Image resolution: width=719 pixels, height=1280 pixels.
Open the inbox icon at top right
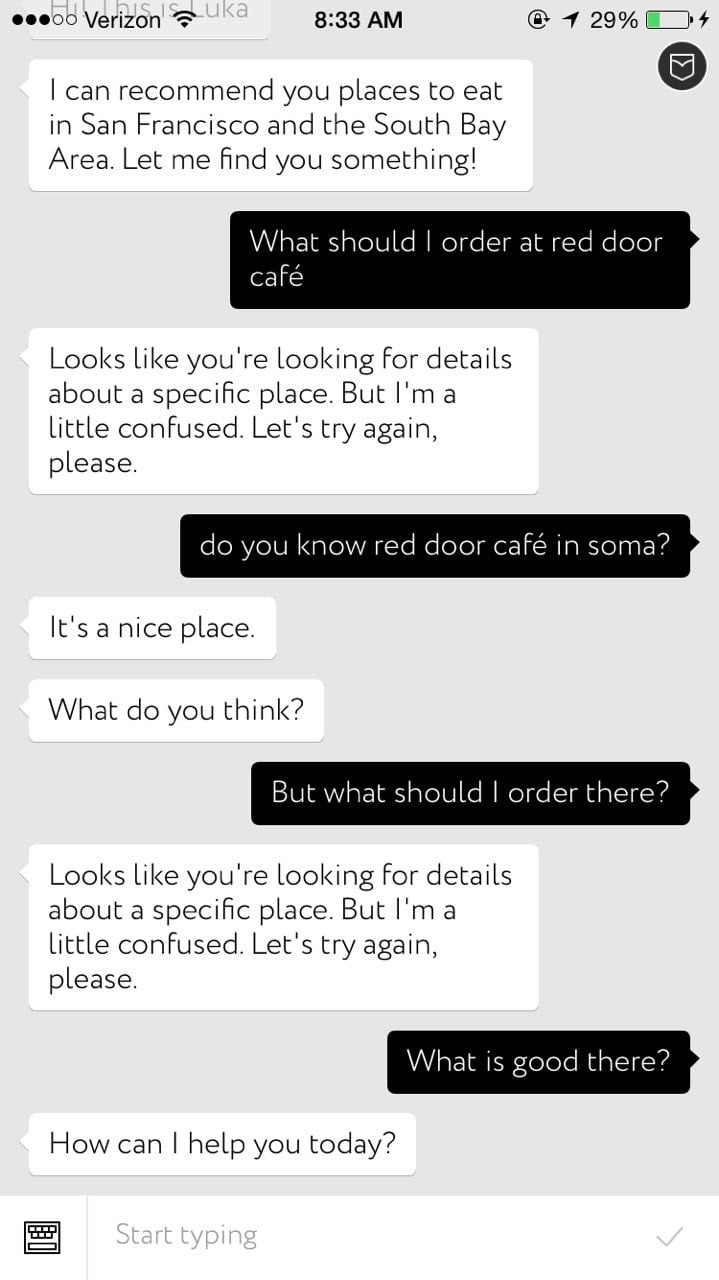(x=682, y=67)
